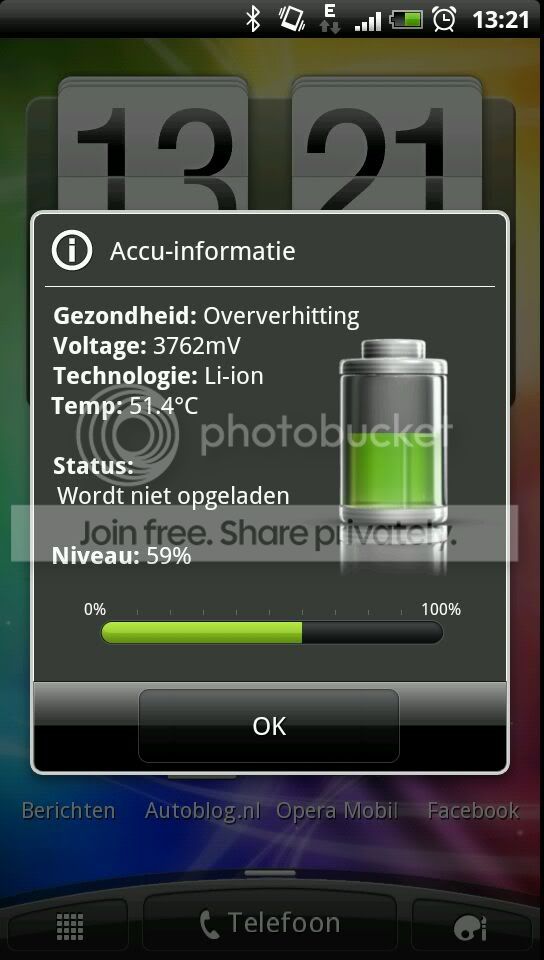Open the all apps grid

point(69,928)
